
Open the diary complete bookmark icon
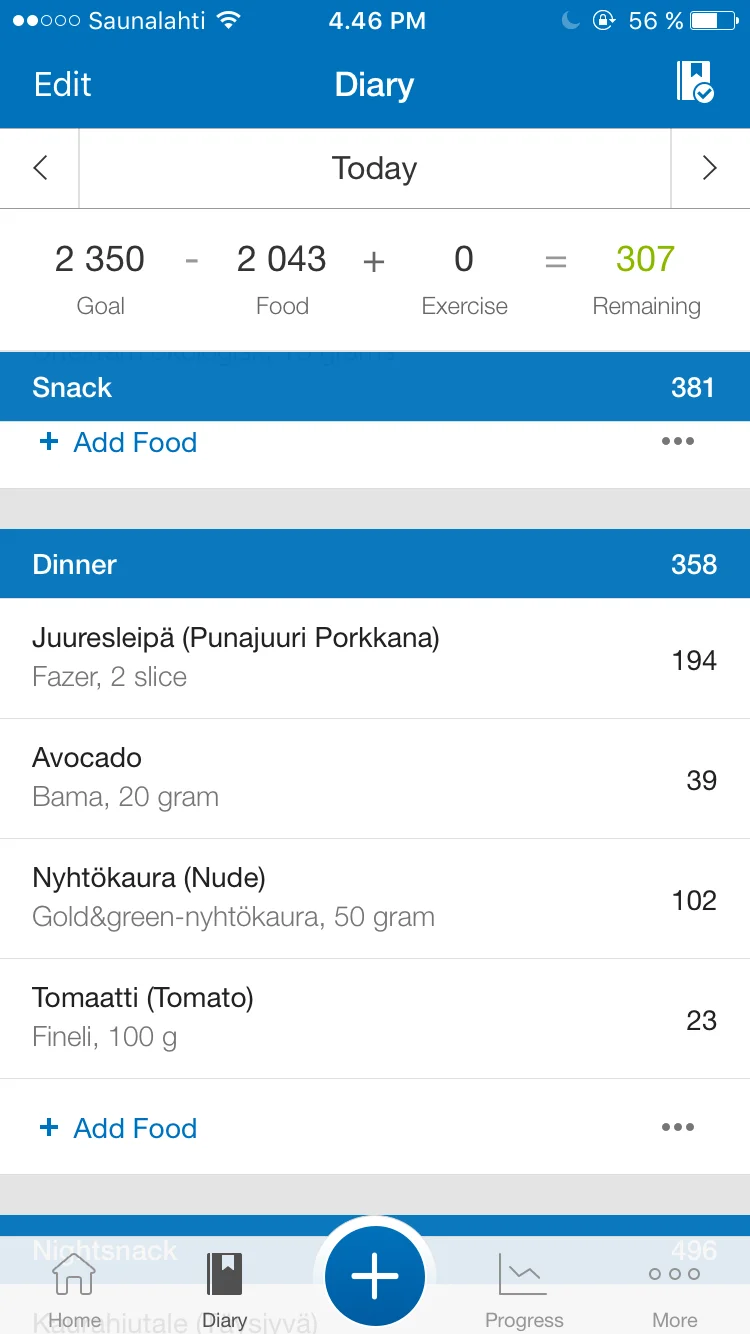pos(694,82)
